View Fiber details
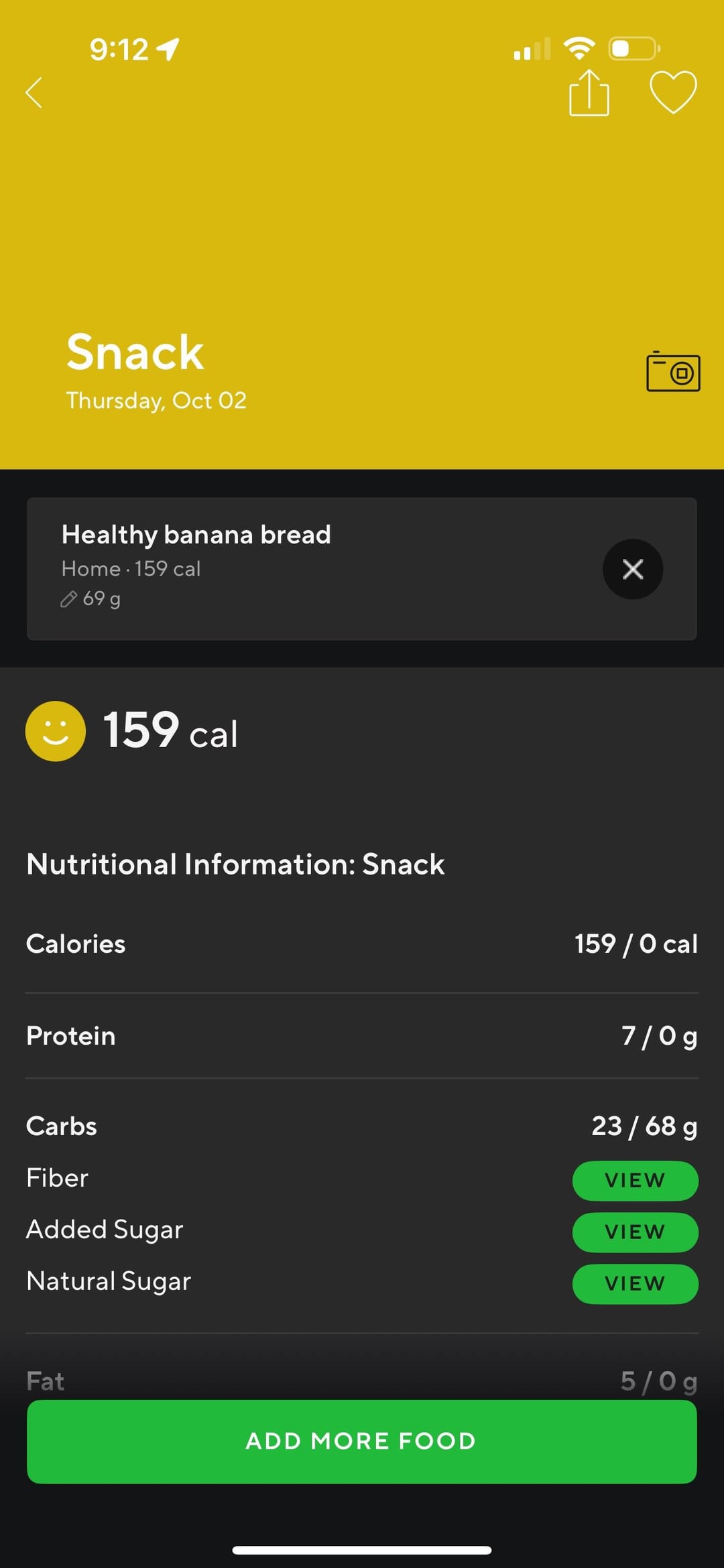 point(634,1180)
